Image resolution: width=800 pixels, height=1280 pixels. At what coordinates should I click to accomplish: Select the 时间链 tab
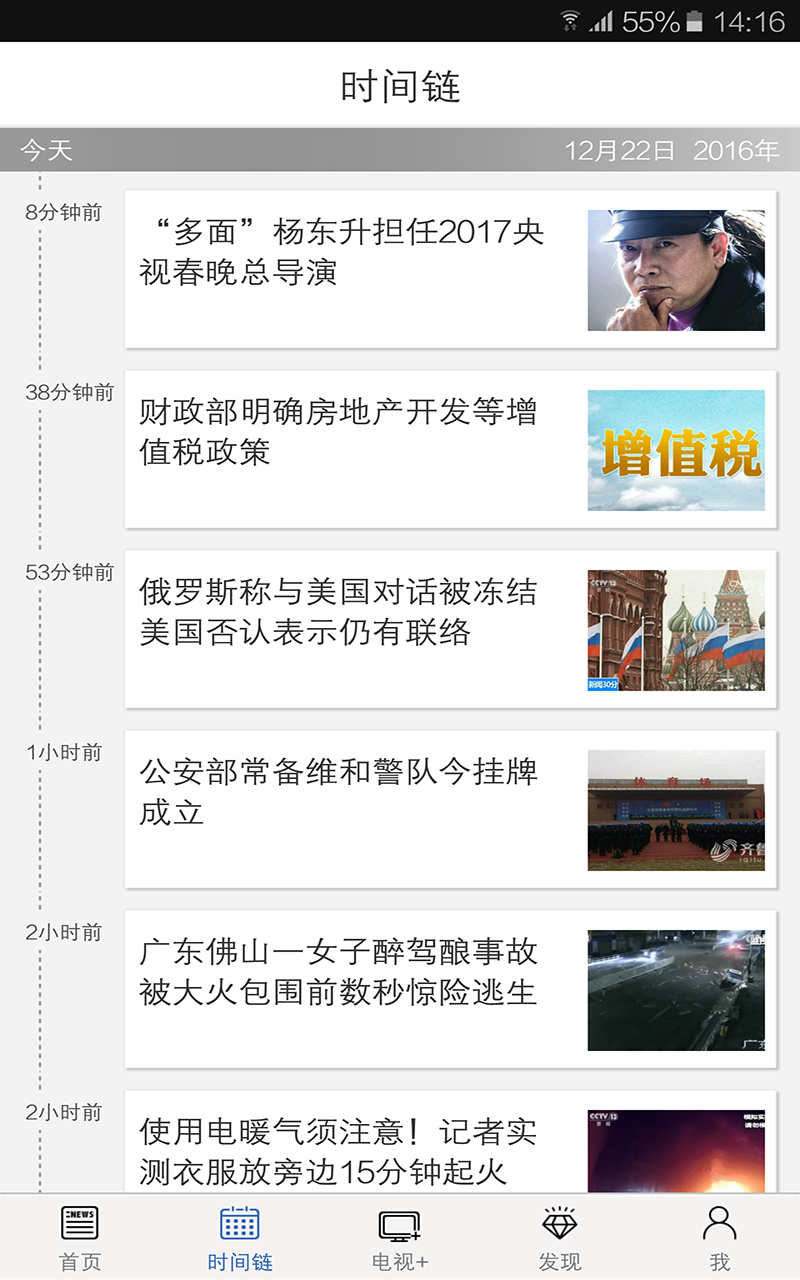coord(240,1237)
